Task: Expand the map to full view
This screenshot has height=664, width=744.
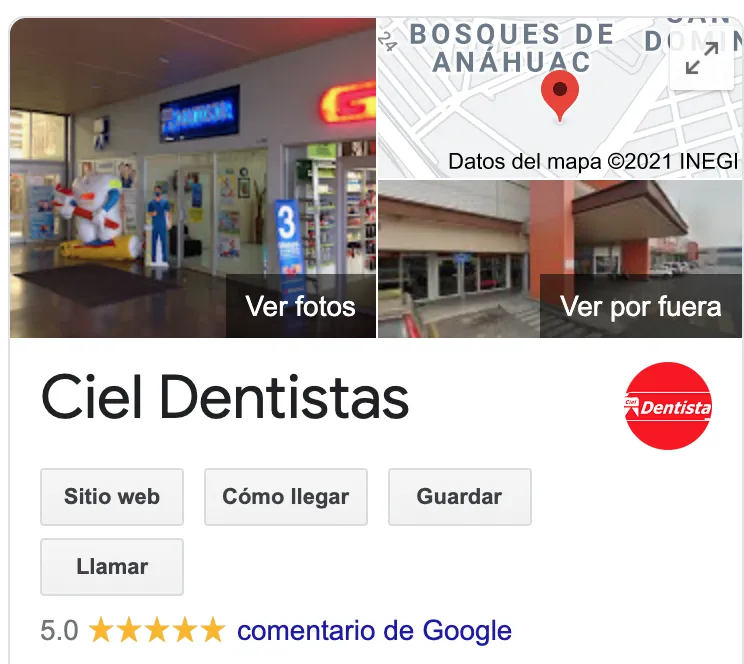Action: point(702,60)
